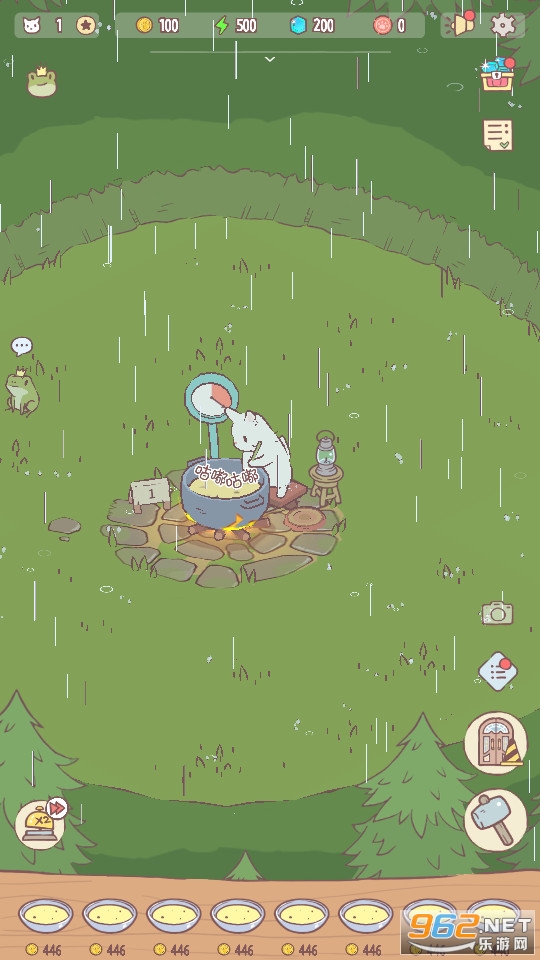This screenshot has height=960, width=540.
Task: Open the hammer build button
Action: (495, 819)
